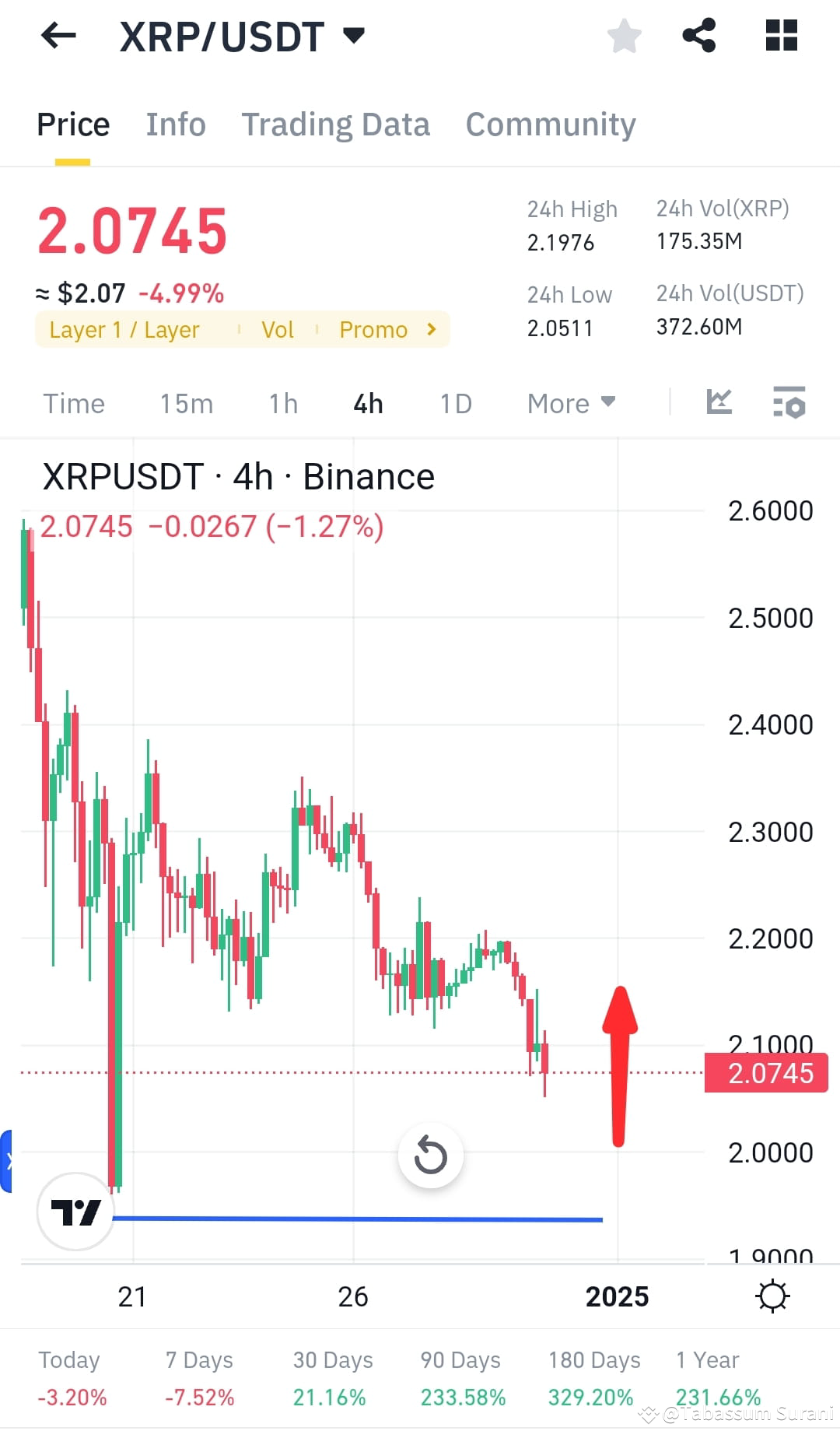840x1431 pixels.
Task: Expand the Layer 1 / Promo tags chevron
Action: (x=430, y=329)
